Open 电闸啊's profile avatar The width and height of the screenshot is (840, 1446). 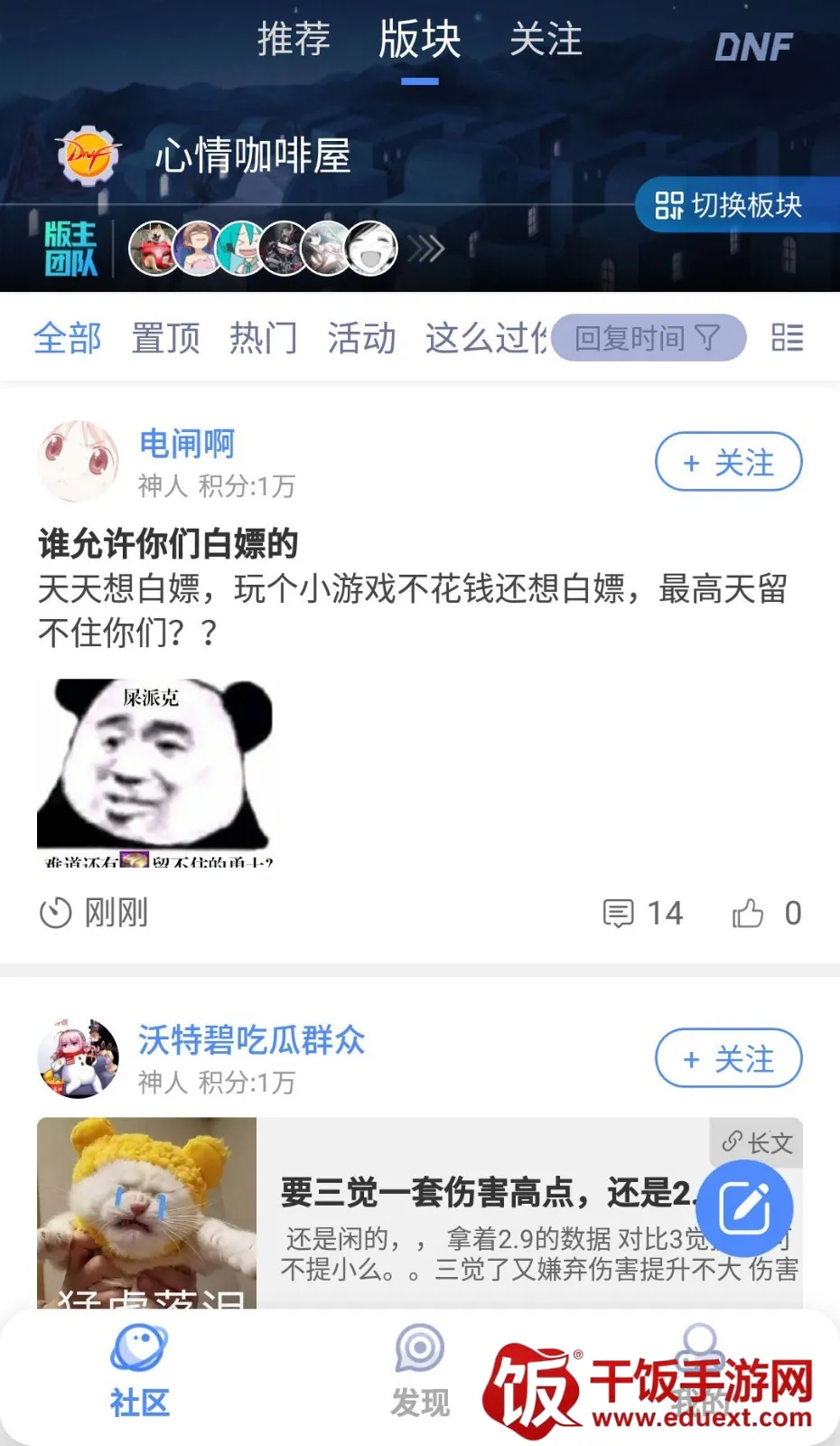pyautogui.click(x=78, y=461)
